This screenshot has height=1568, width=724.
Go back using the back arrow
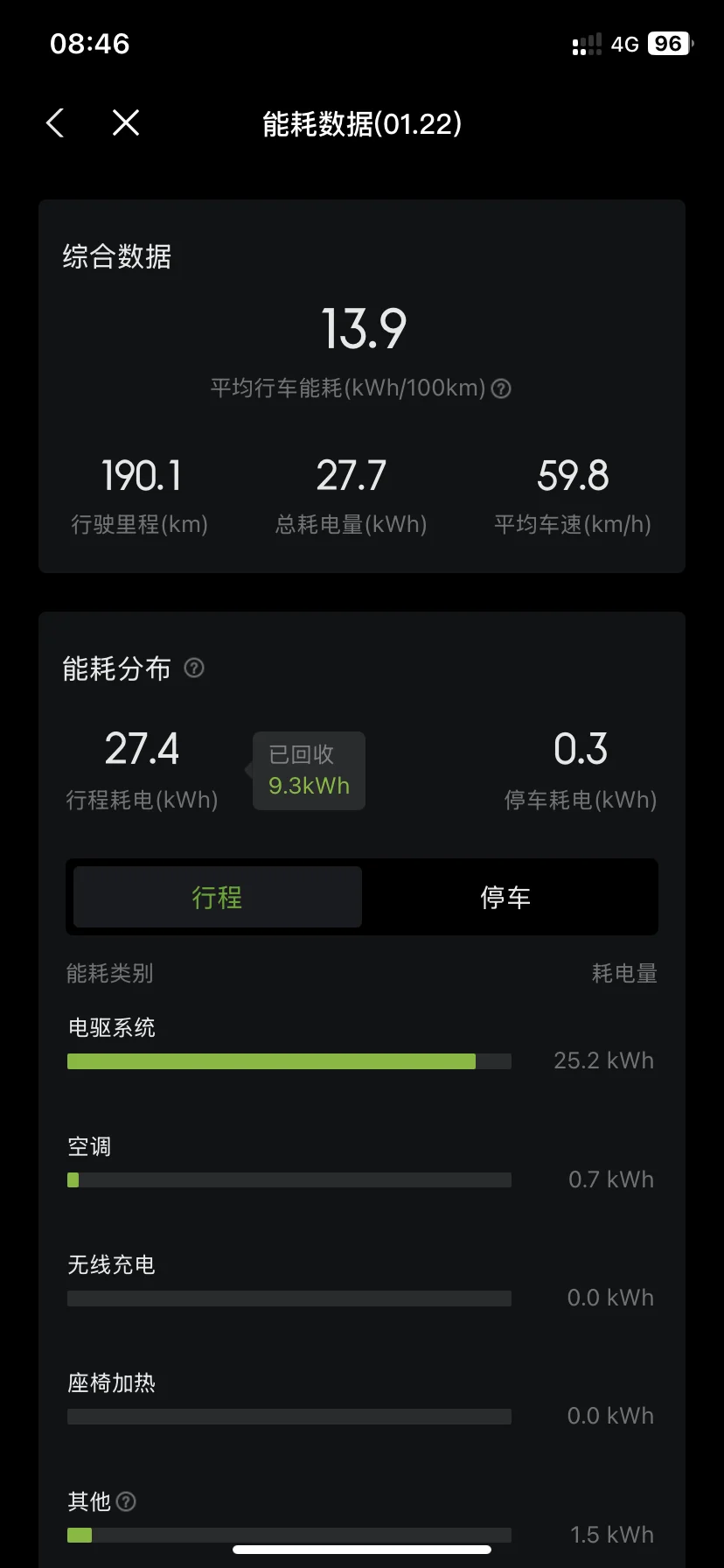tap(55, 123)
